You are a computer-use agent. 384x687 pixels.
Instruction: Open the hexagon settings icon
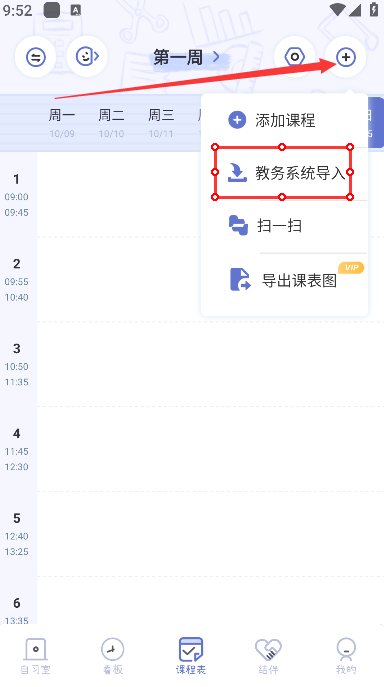294,57
